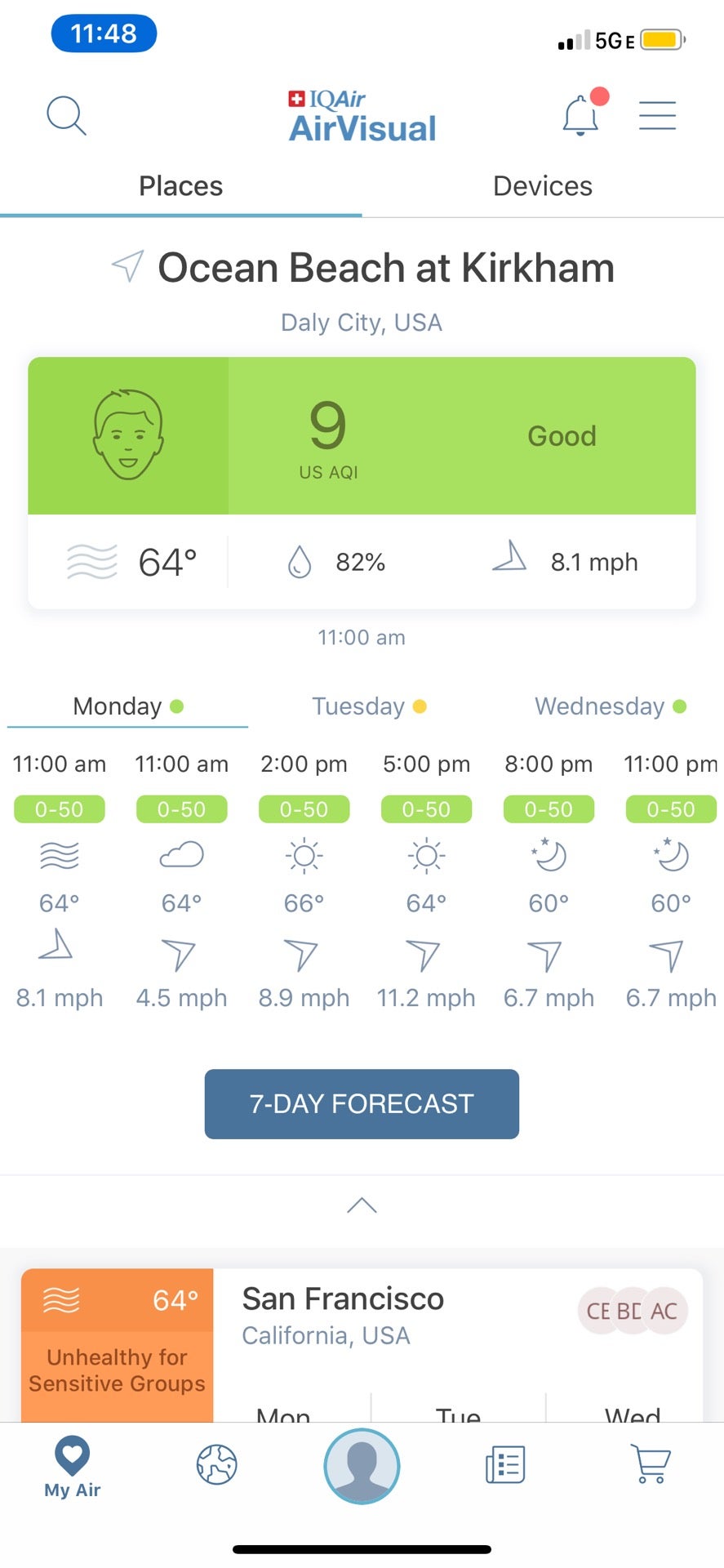Open the shopping cart tab
The width and height of the screenshot is (724, 1568).
click(651, 1465)
